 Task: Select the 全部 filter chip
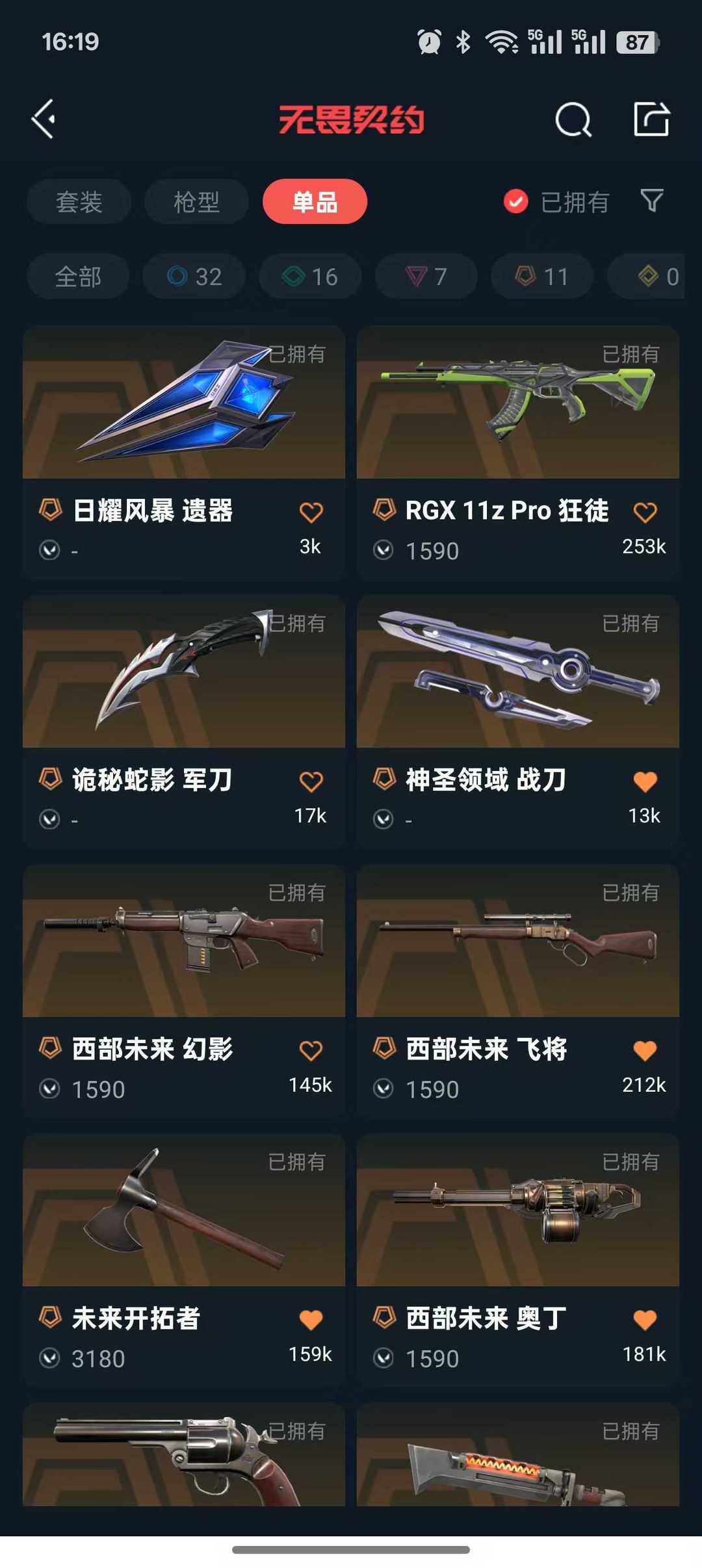click(x=77, y=276)
